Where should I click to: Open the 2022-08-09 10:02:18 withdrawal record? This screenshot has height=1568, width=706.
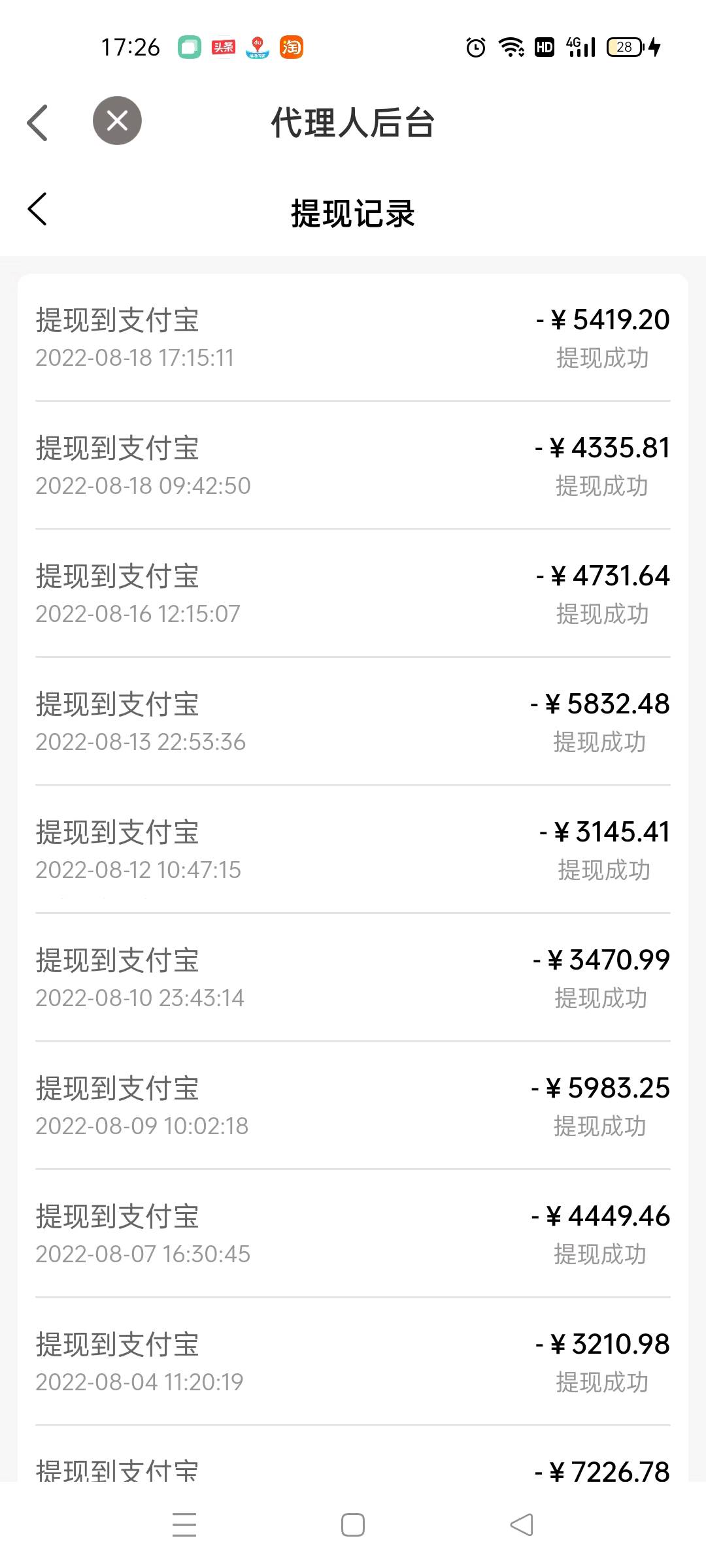click(353, 1106)
